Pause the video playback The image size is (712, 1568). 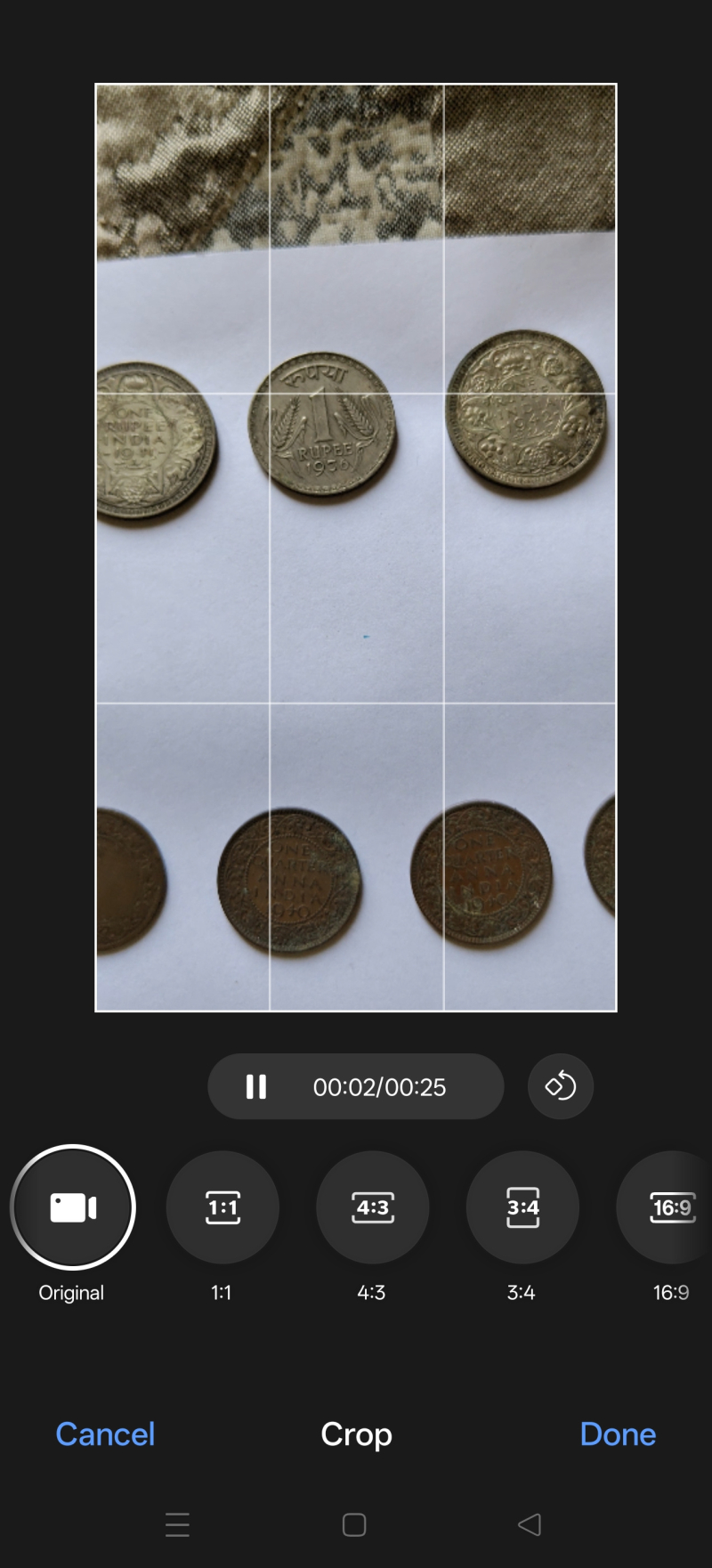click(255, 1086)
